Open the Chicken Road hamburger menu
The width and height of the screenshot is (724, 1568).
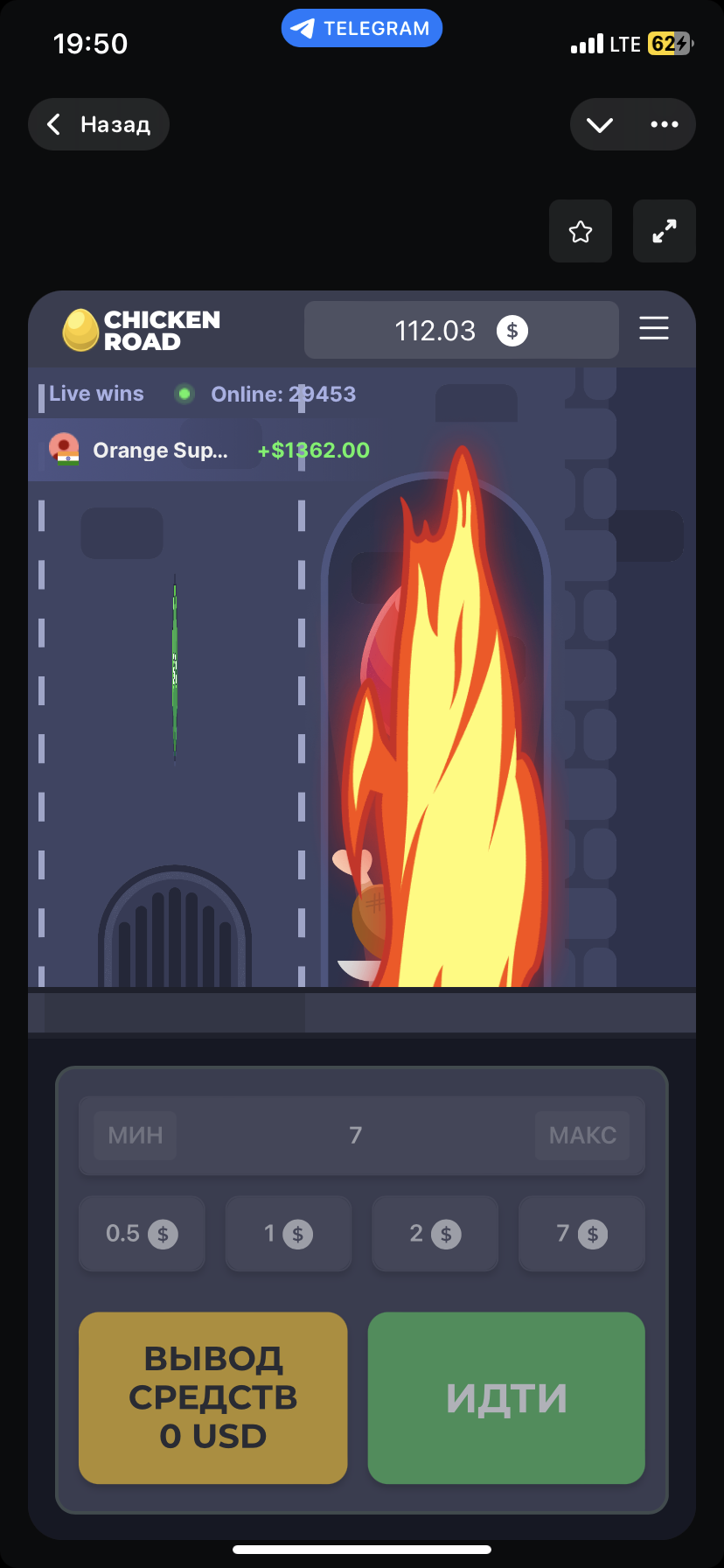click(654, 329)
